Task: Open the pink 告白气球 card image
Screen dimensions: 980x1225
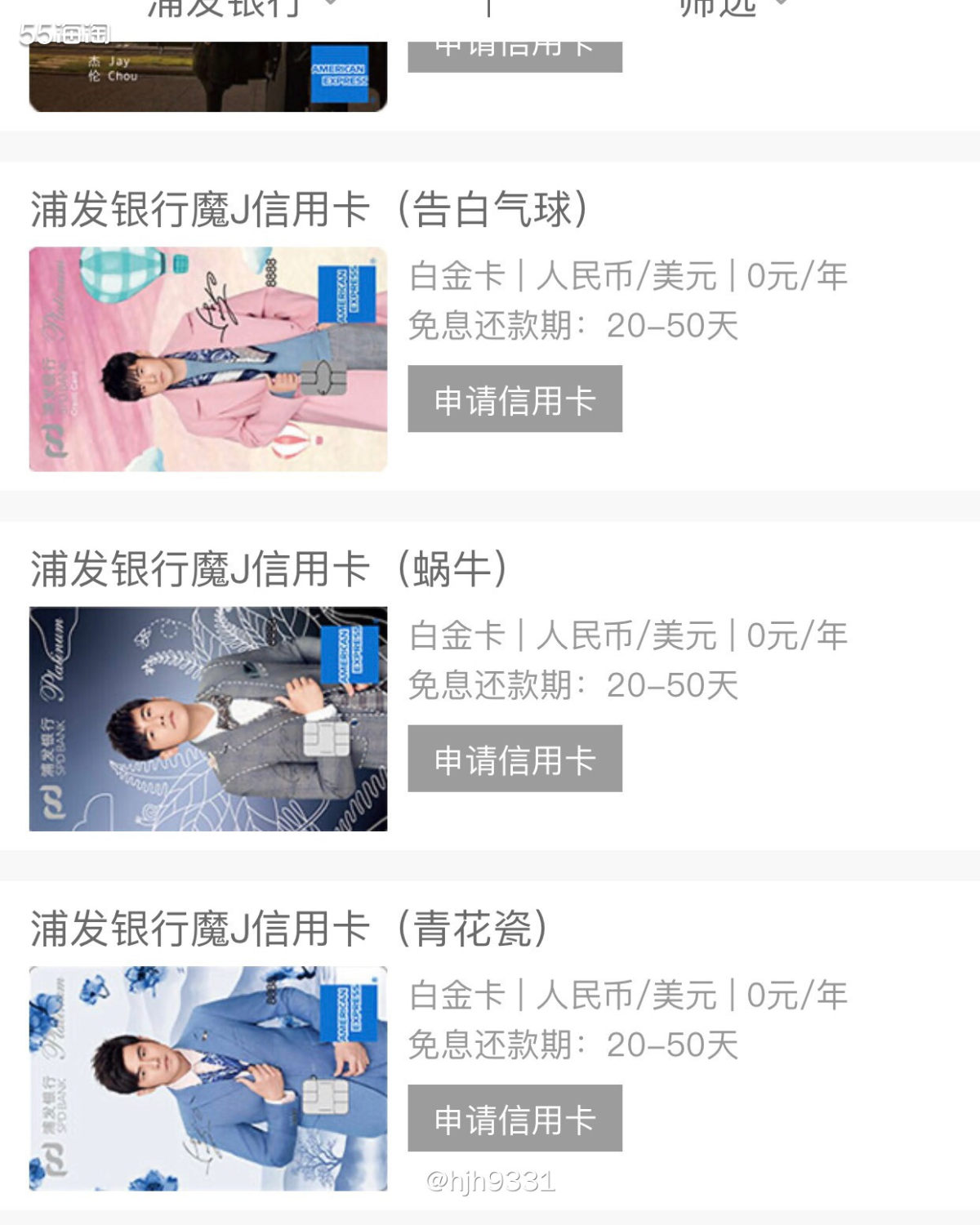Action: click(208, 359)
